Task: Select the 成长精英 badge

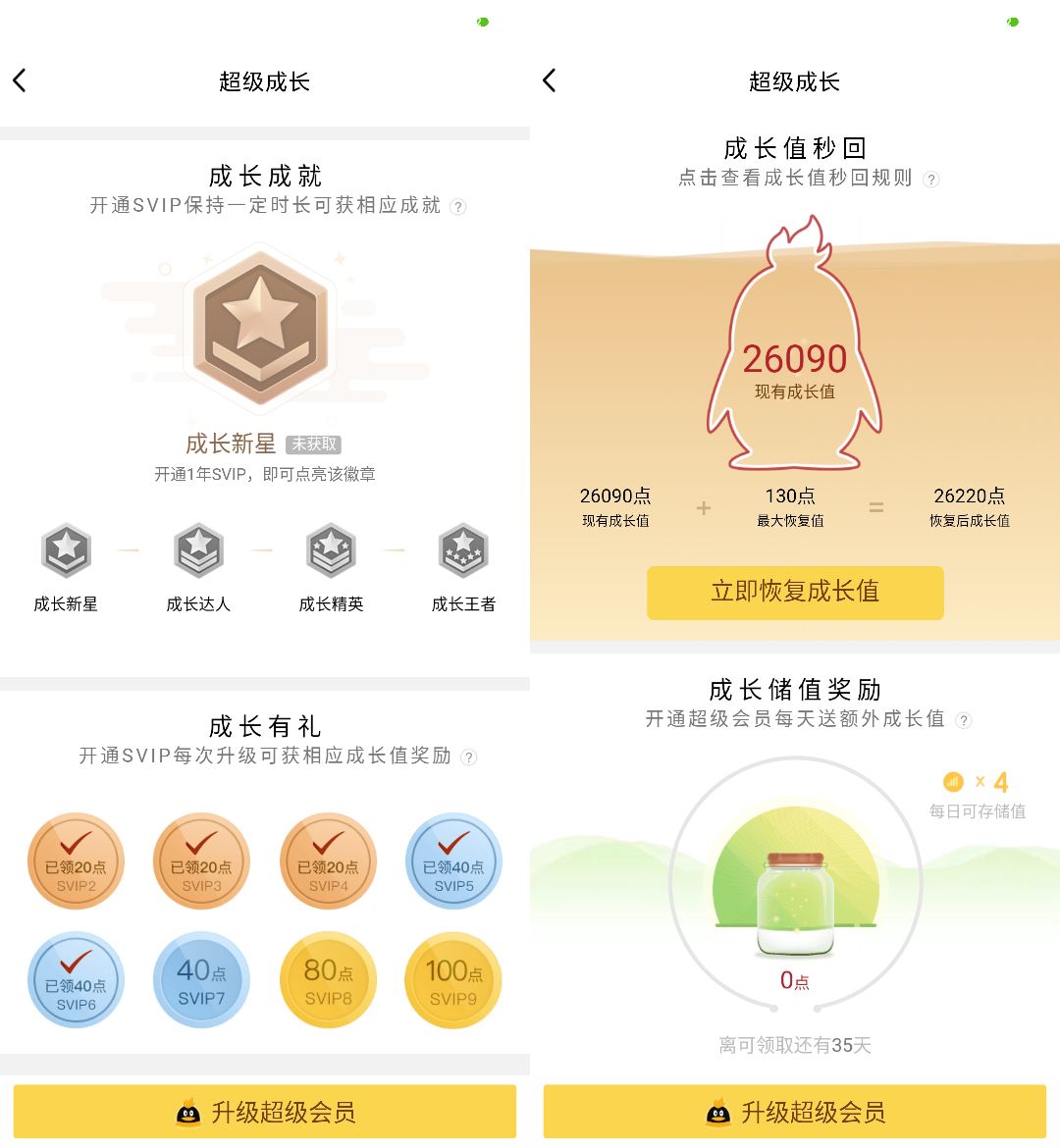Action: coord(331,551)
